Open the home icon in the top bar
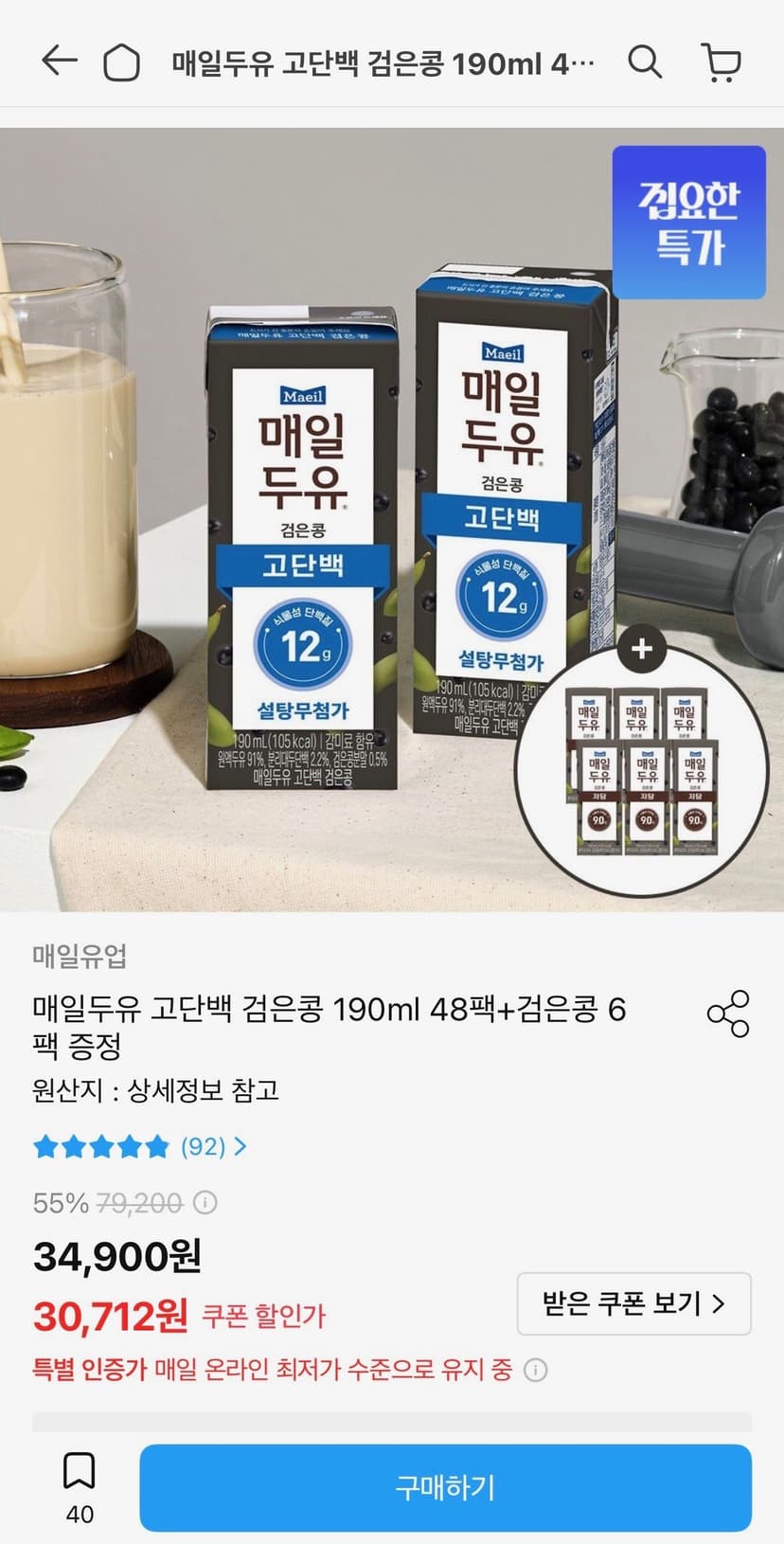784x1544 pixels. click(121, 63)
